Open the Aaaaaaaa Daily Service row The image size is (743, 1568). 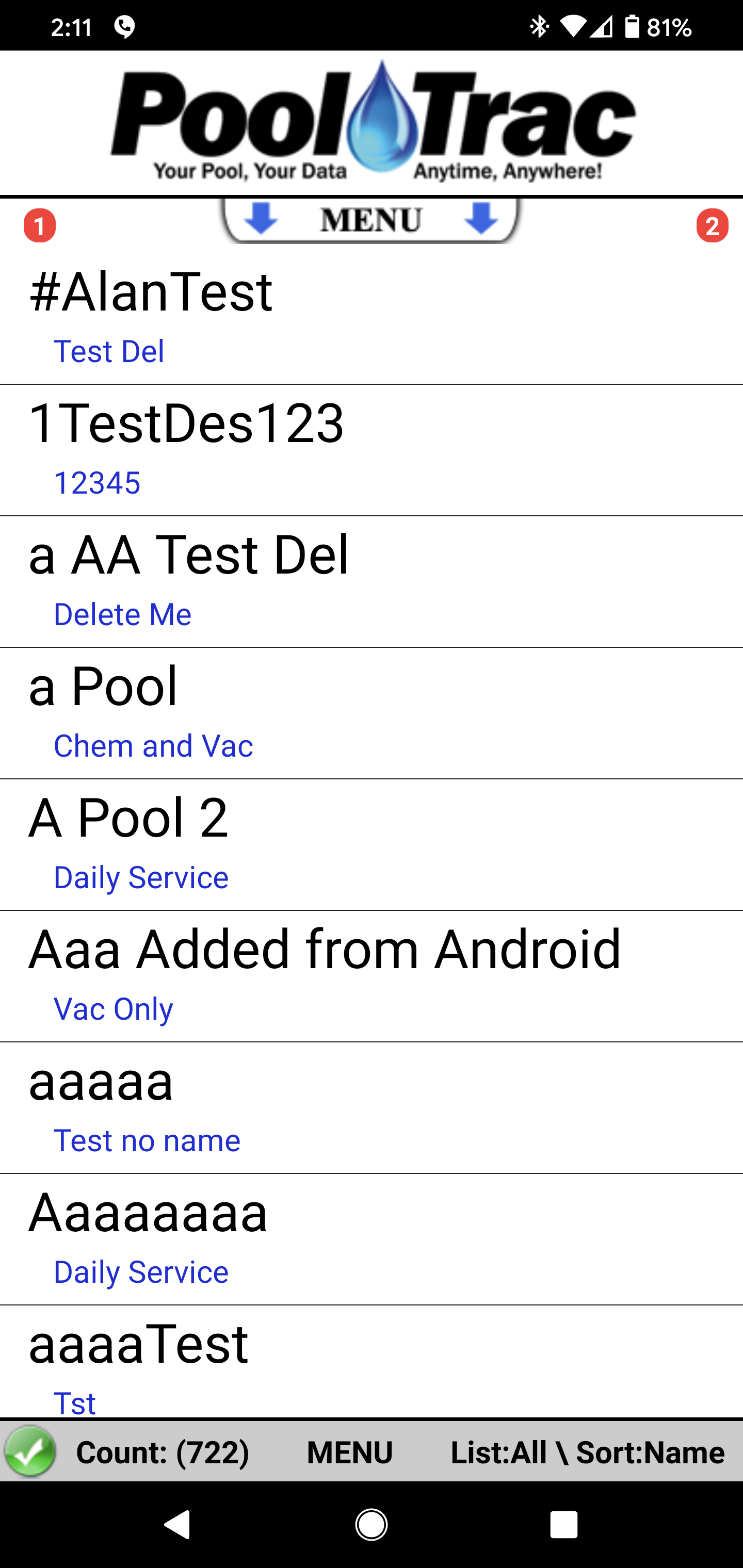pos(372,1239)
